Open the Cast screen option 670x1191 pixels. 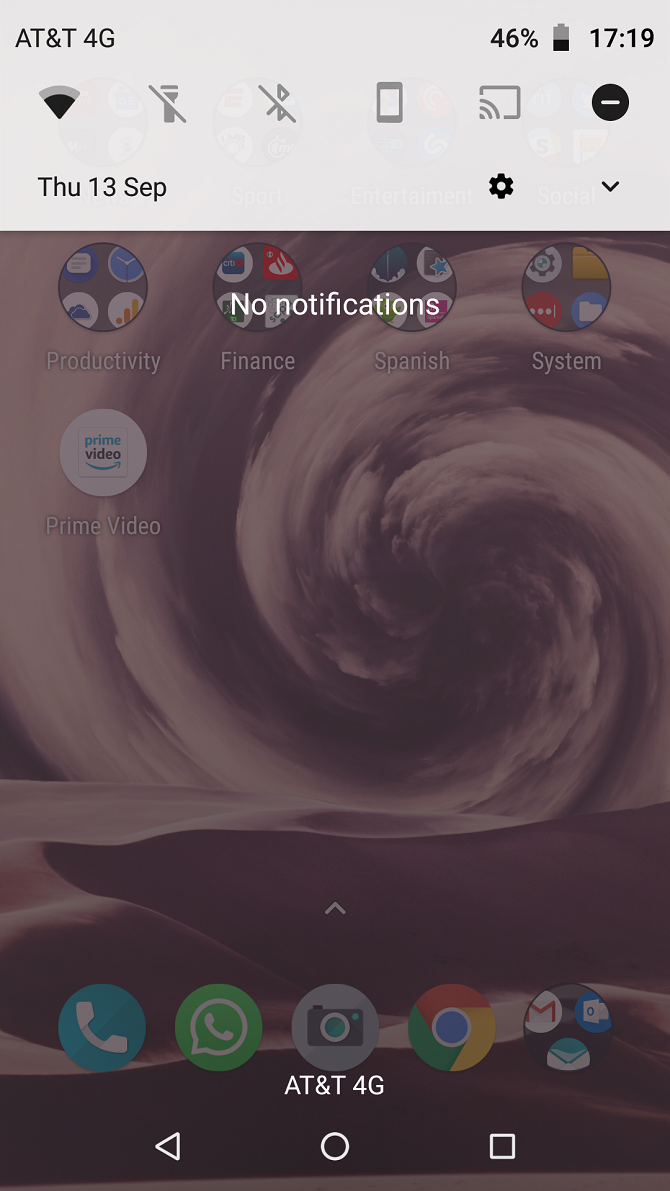500,103
